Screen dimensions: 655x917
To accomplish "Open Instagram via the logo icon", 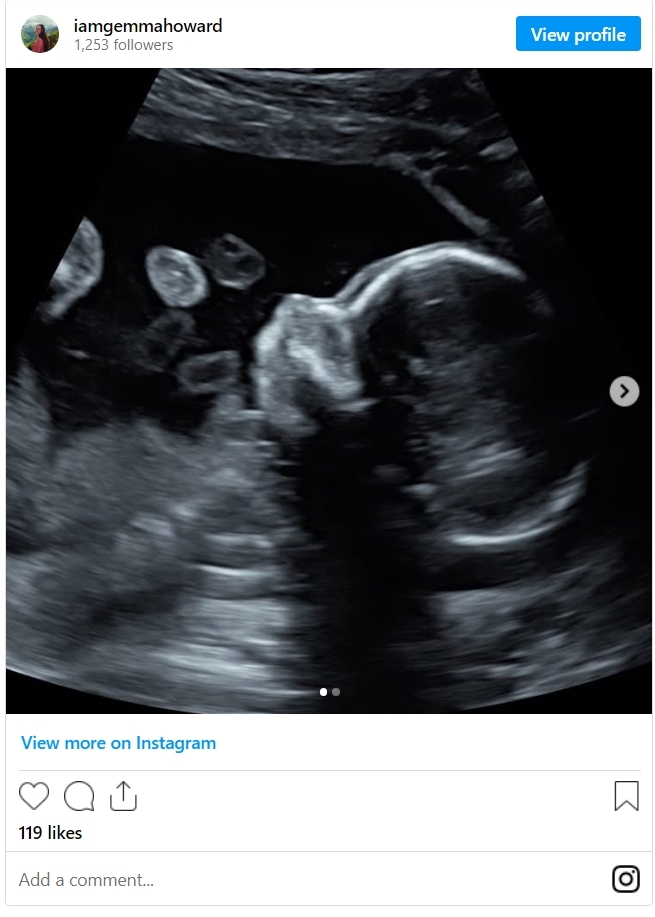I will click(x=626, y=879).
